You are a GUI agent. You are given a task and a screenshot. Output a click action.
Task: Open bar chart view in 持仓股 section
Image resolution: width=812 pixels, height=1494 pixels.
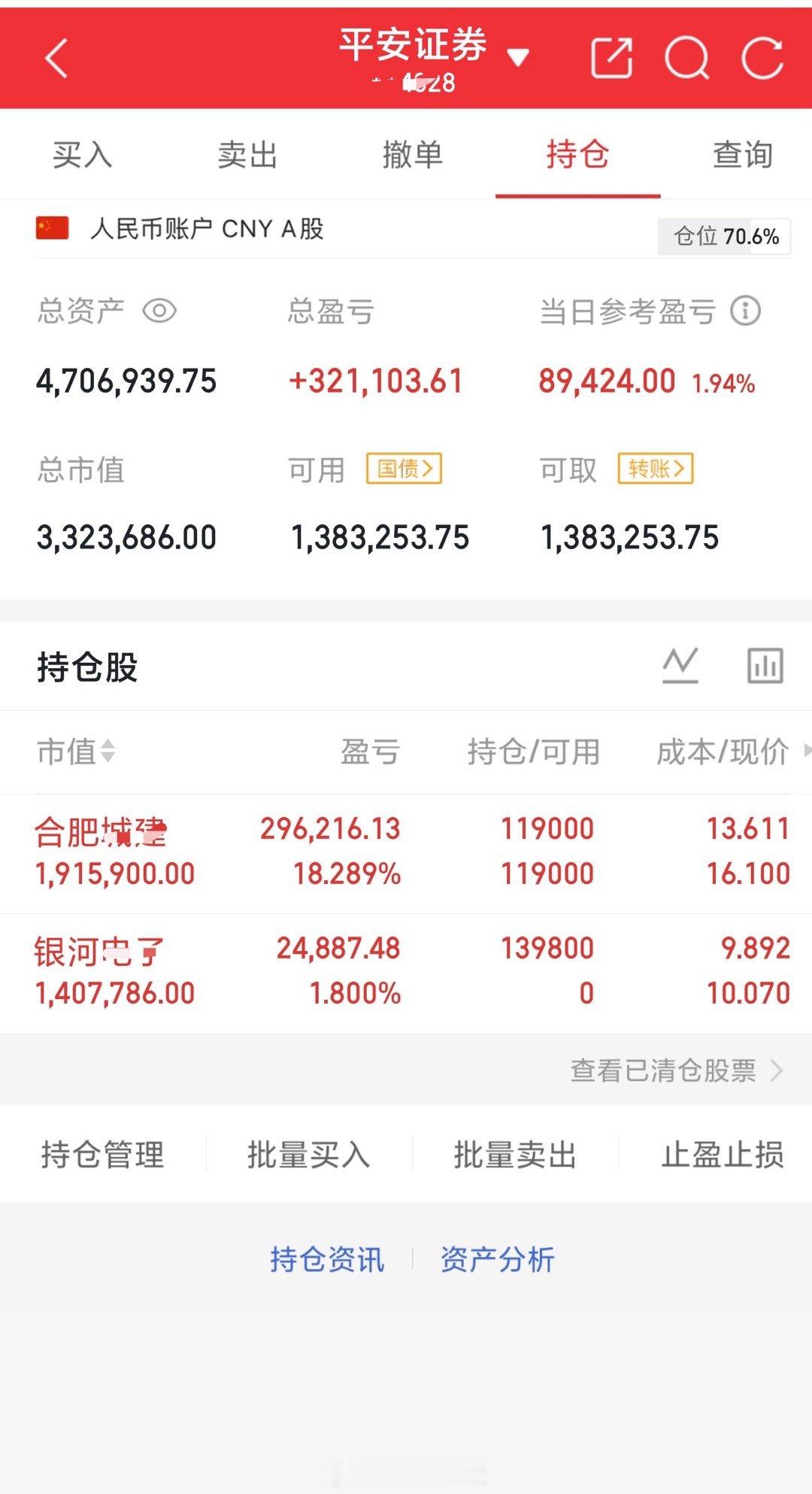(x=765, y=665)
